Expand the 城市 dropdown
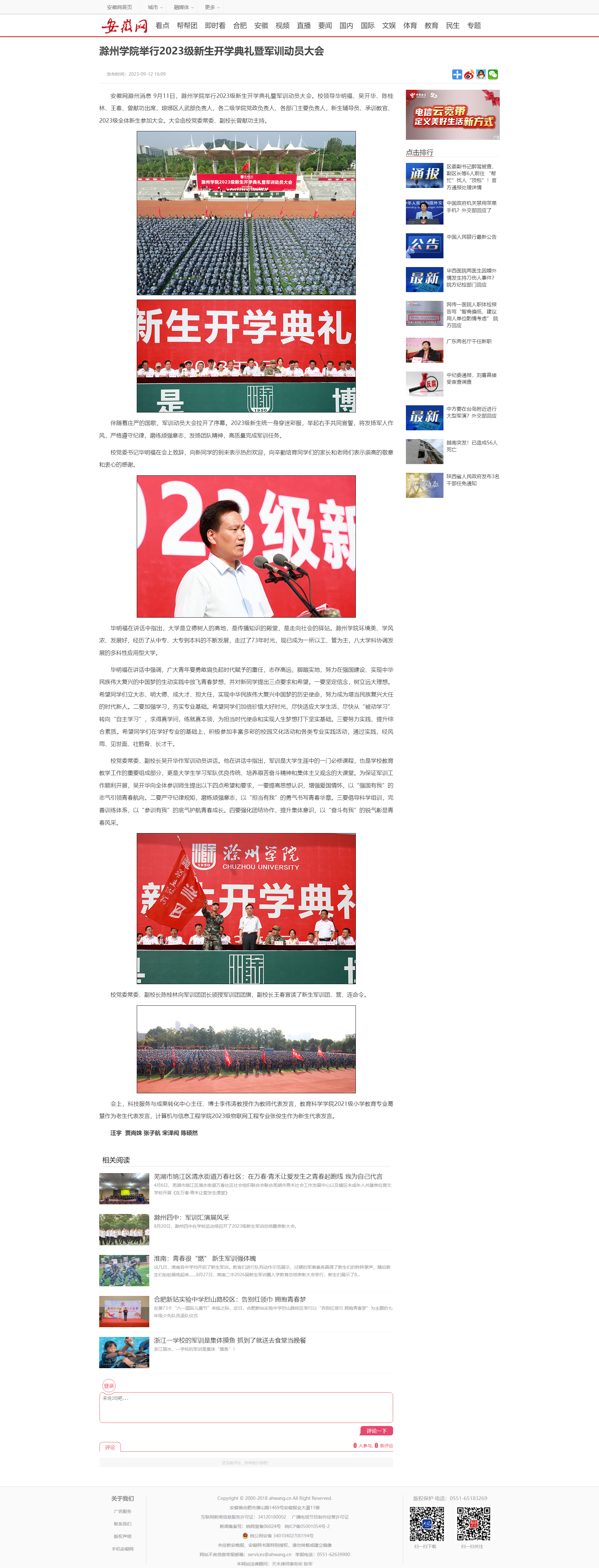Screen dimensions: 599x1568 156,7
